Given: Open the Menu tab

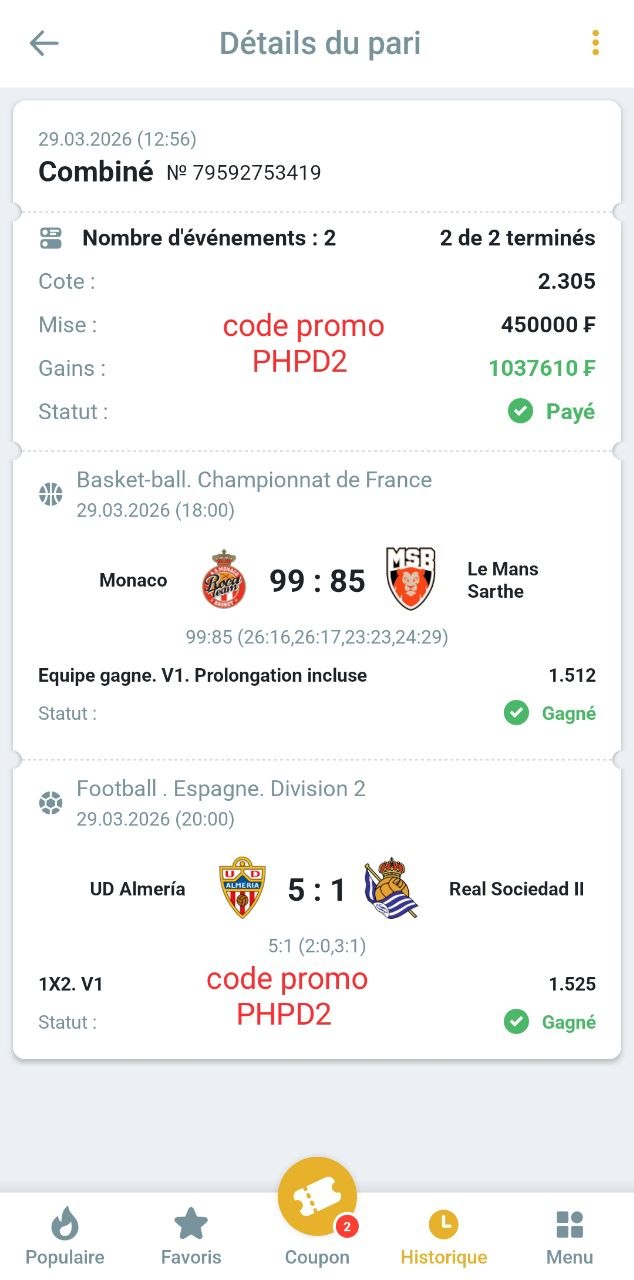Looking at the screenshot, I should 569,1236.
